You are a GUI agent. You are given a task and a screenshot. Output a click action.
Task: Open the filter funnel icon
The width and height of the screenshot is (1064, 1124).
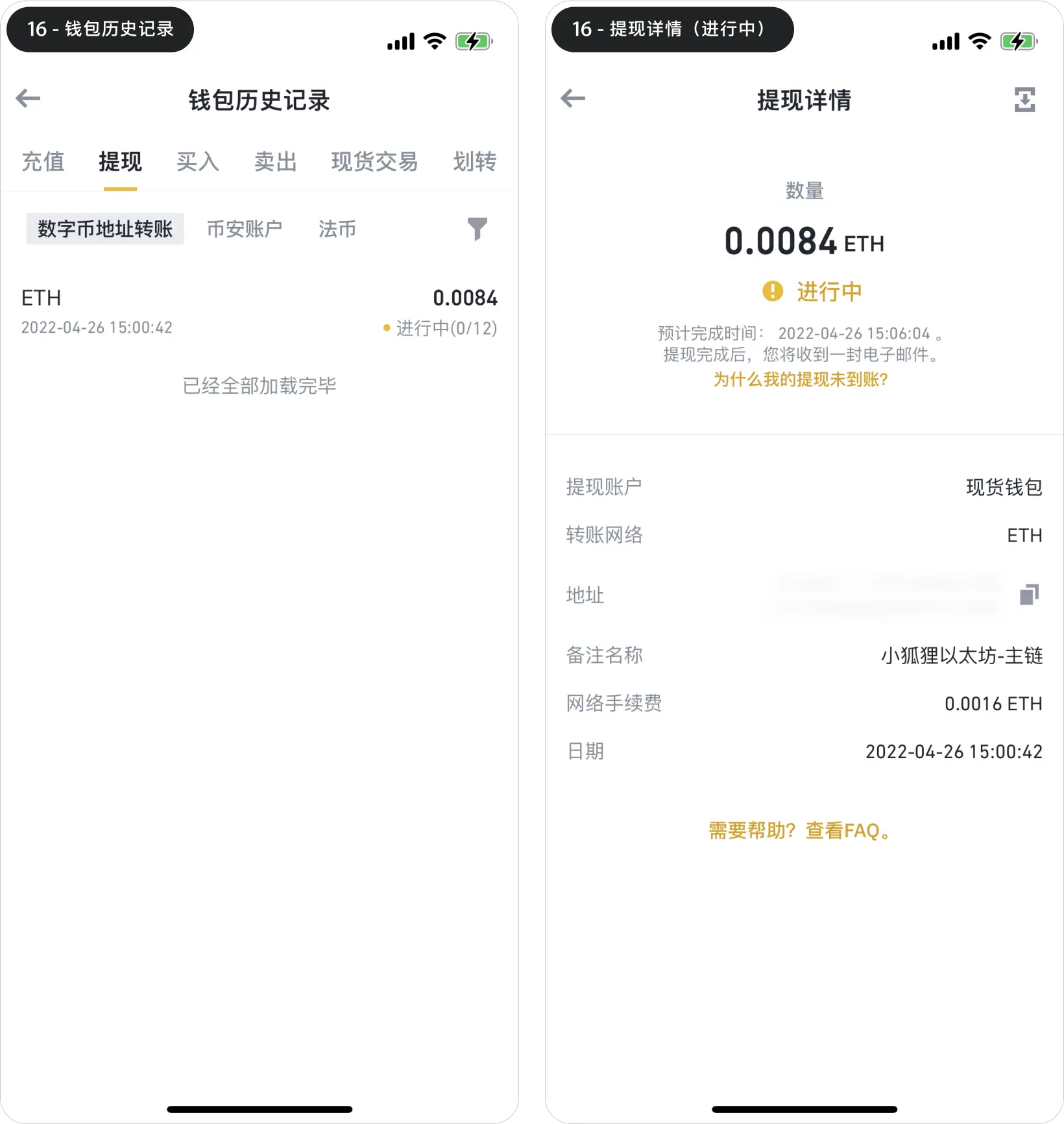pyautogui.click(x=477, y=228)
